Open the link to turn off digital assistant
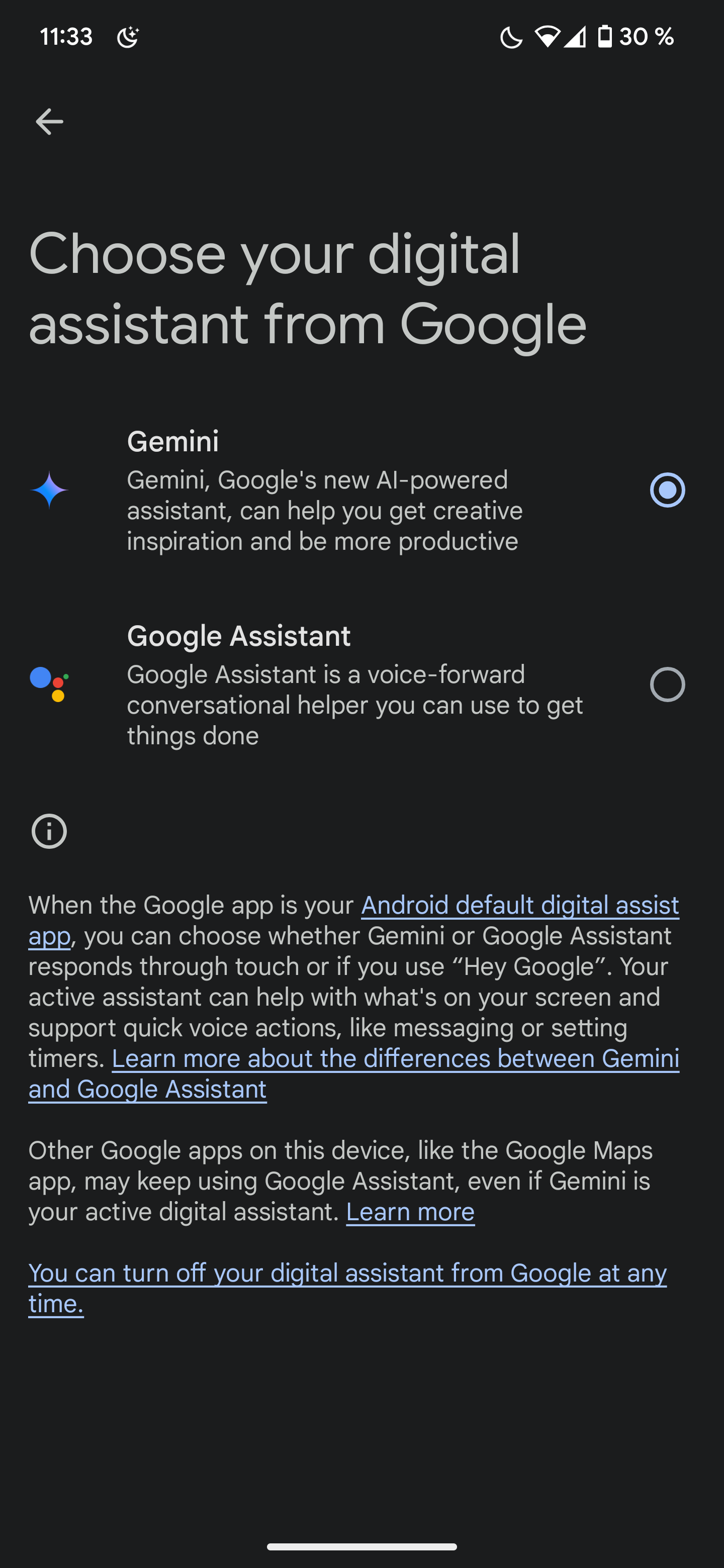This screenshot has width=724, height=1568. pyautogui.click(x=347, y=1273)
